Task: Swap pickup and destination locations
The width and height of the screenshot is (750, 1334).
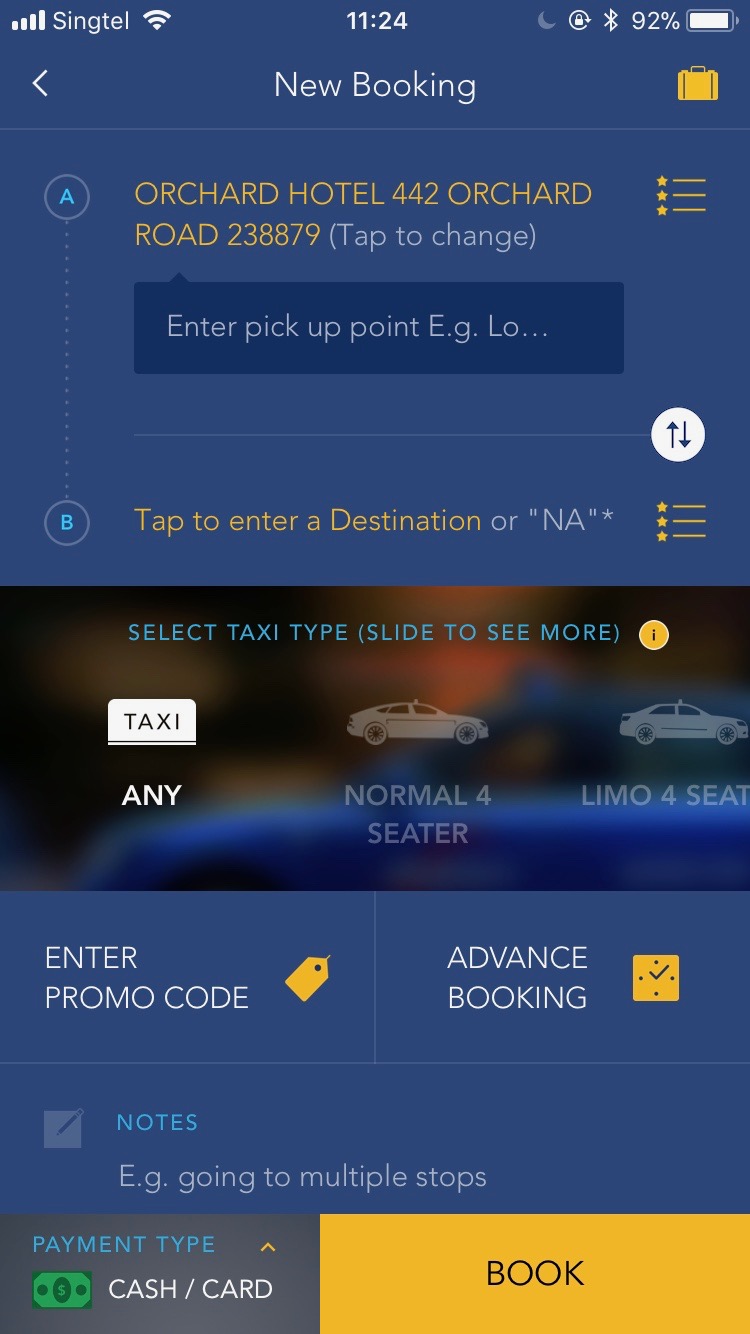Action: (678, 435)
